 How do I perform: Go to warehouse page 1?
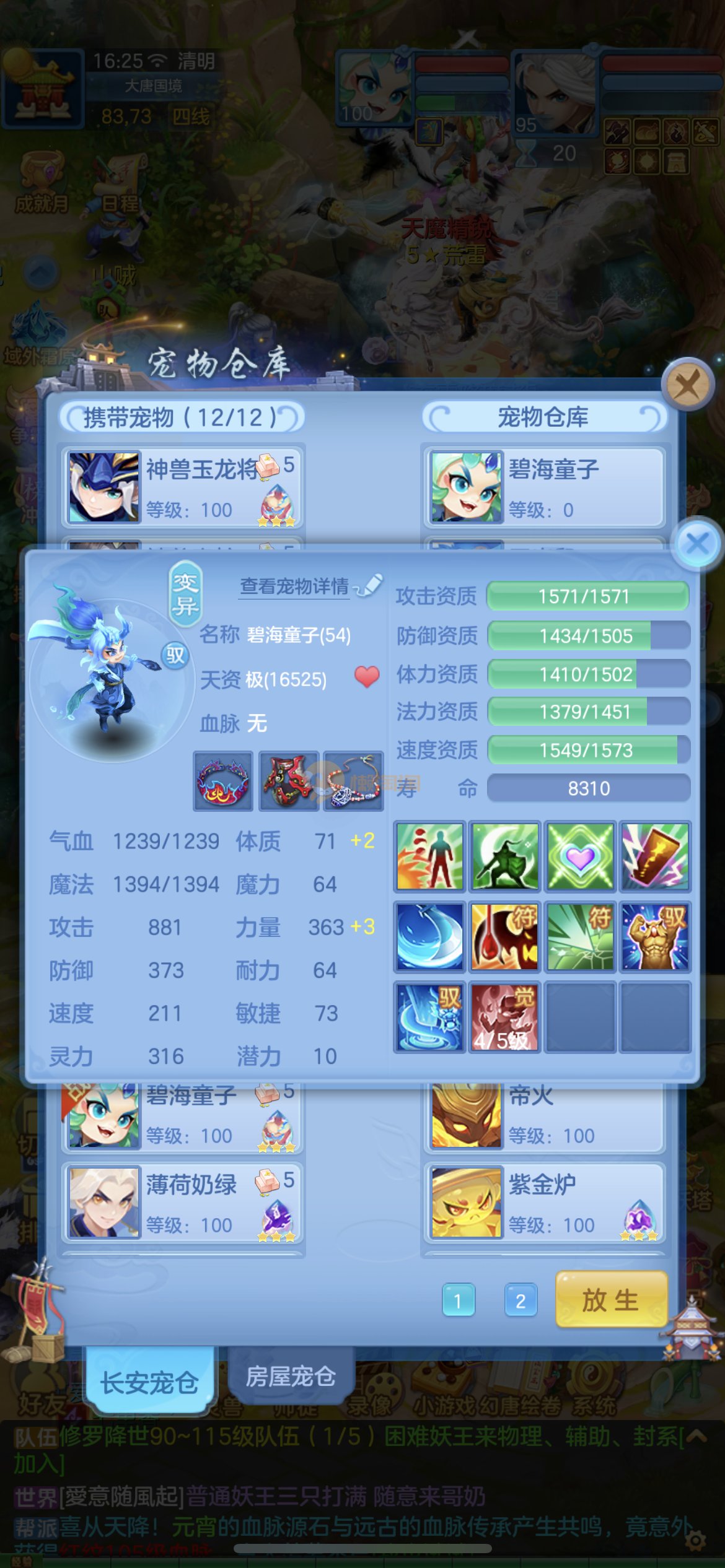458,1300
